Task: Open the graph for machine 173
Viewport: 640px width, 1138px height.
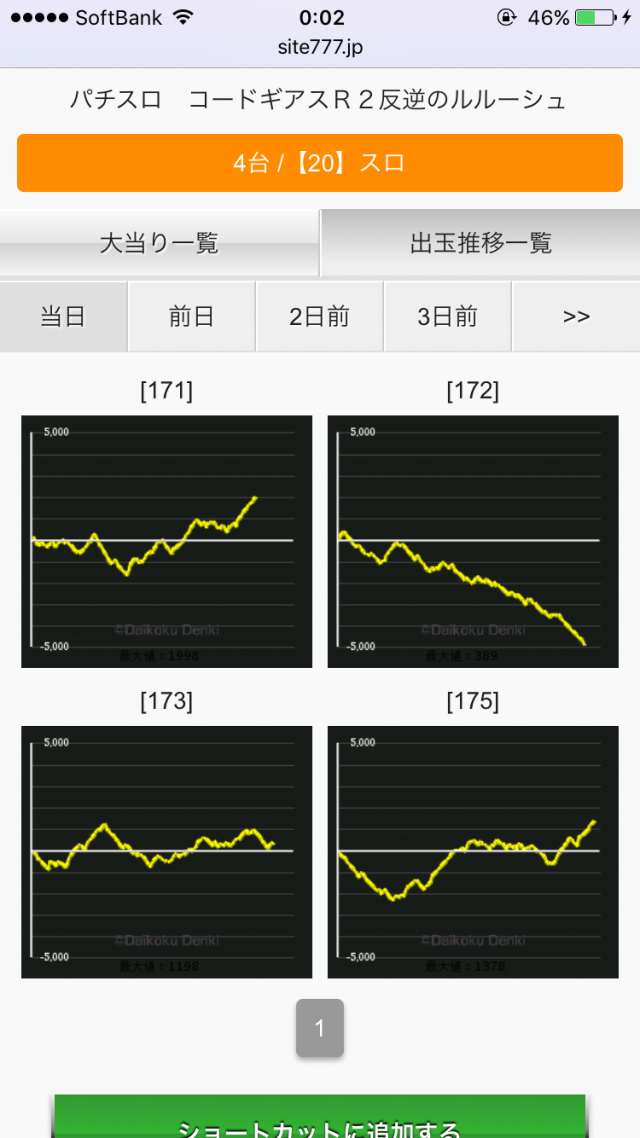Action: click(x=166, y=851)
